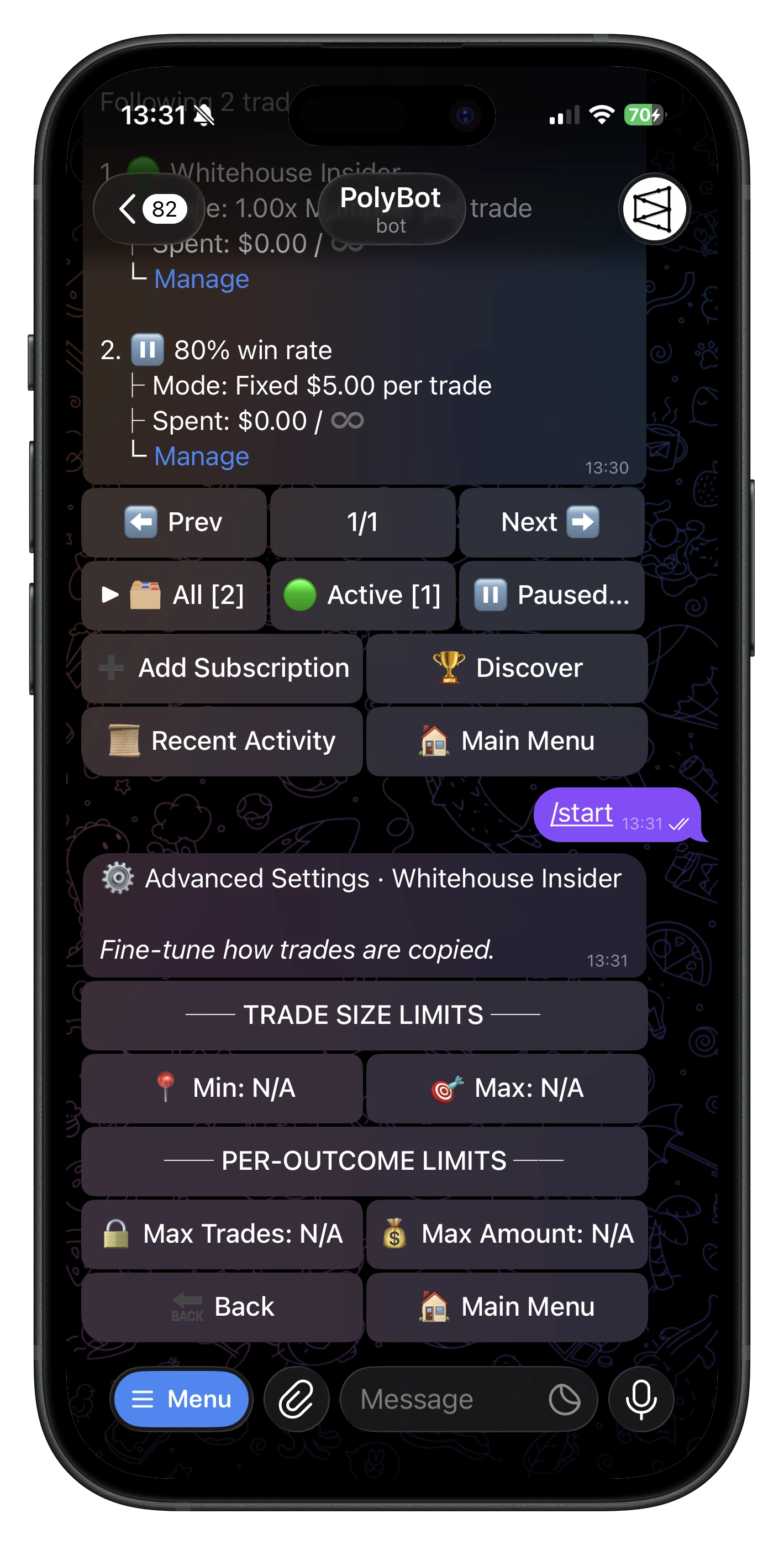Open the blue bot Menu button

[181, 1399]
